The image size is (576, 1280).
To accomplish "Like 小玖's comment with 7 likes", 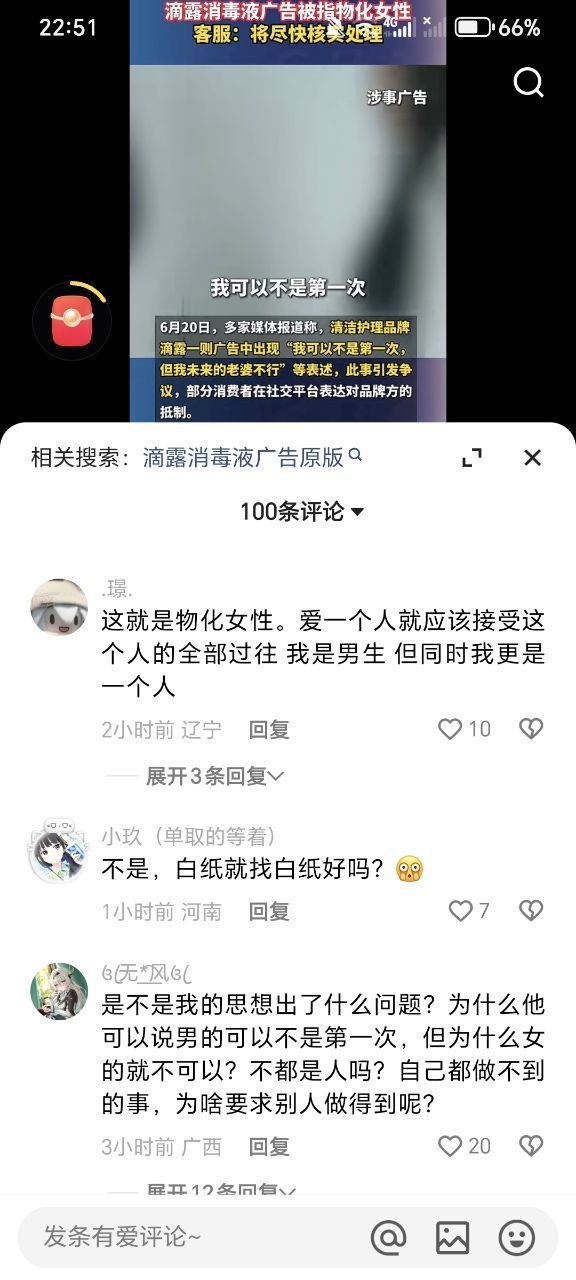I will [x=469, y=911].
